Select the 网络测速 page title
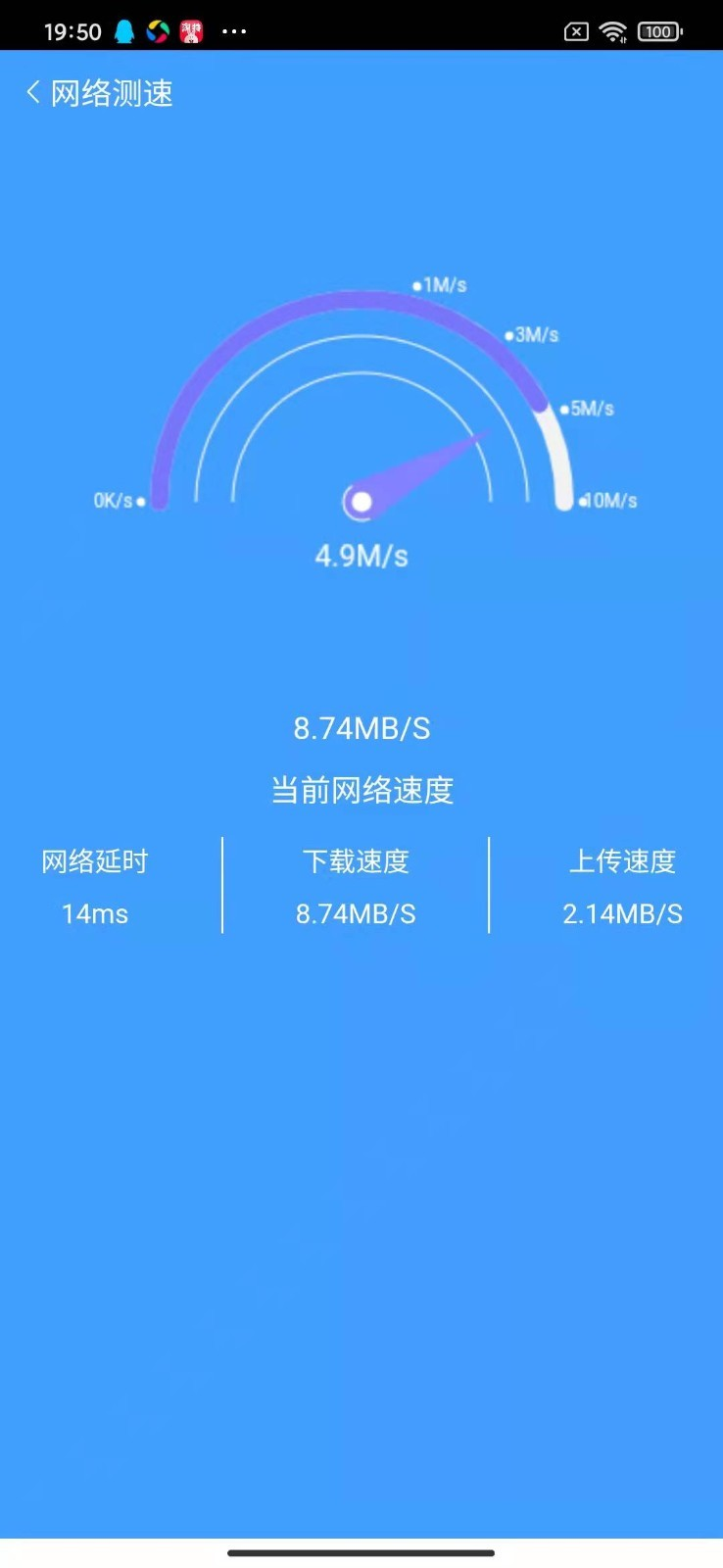This screenshot has width=723, height=1568. [x=111, y=92]
